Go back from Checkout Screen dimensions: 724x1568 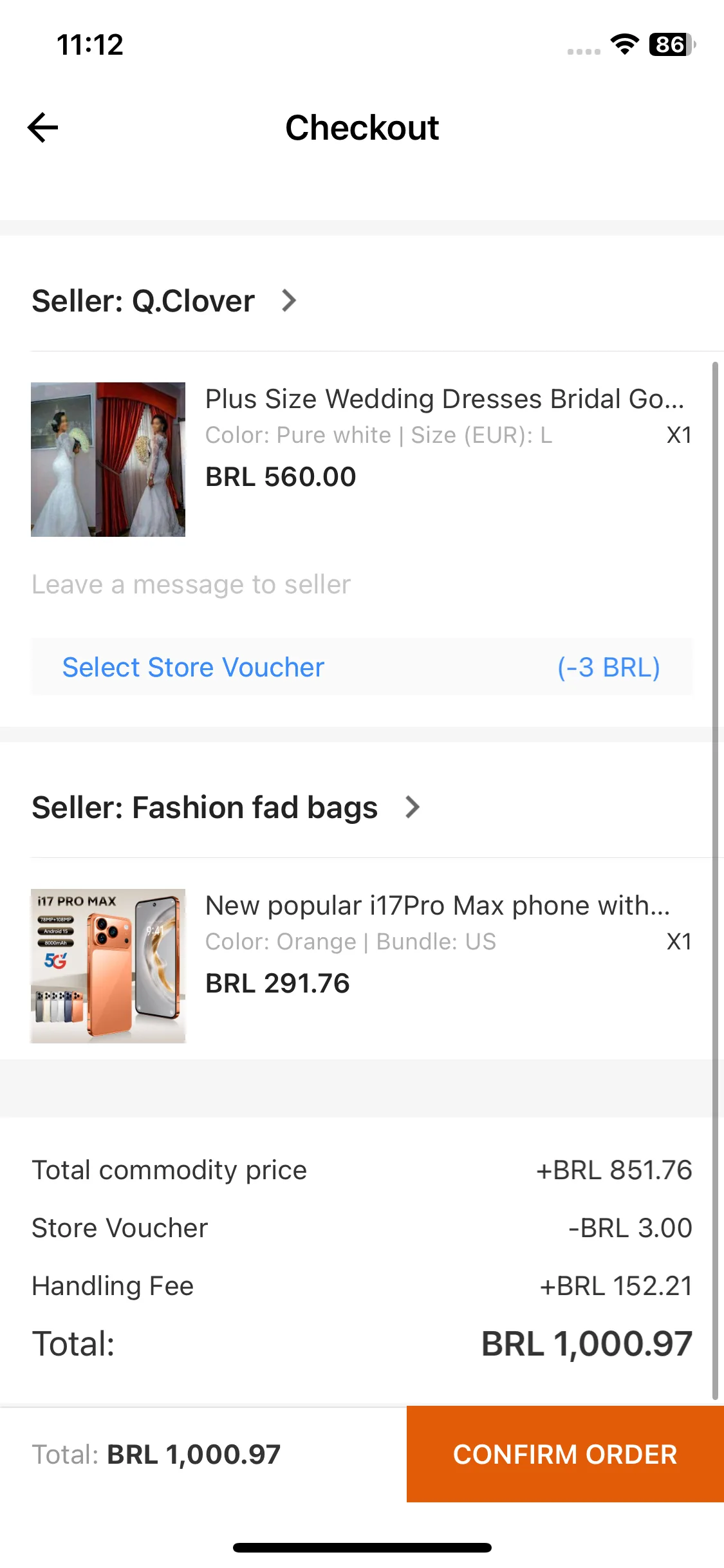(43, 127)
